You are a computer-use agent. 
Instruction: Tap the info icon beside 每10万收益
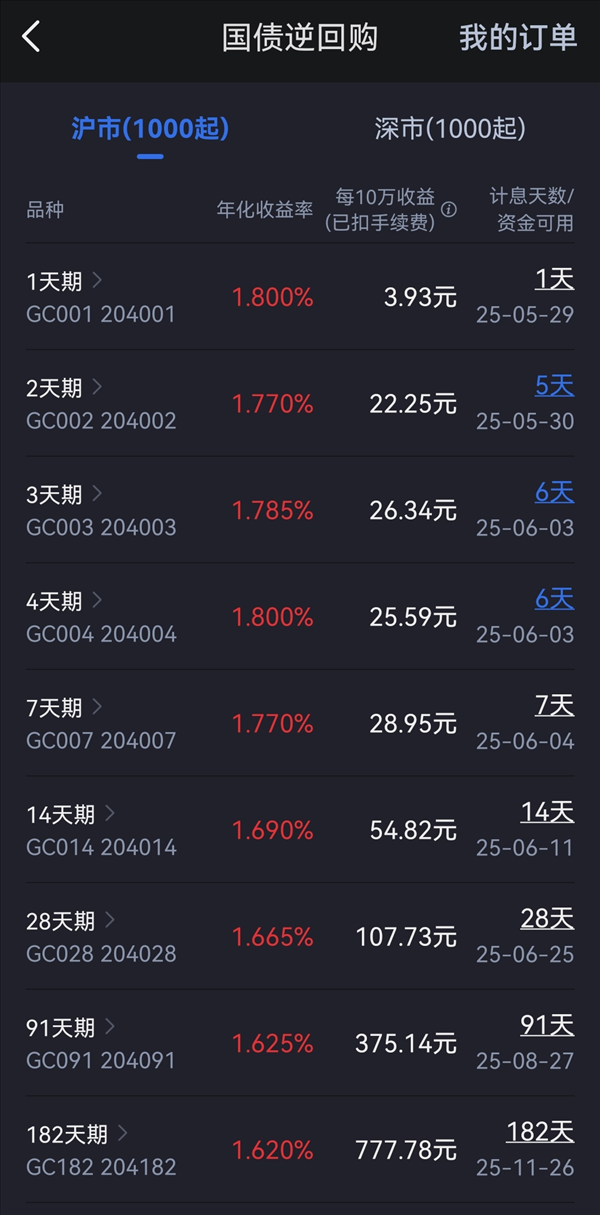449,210
